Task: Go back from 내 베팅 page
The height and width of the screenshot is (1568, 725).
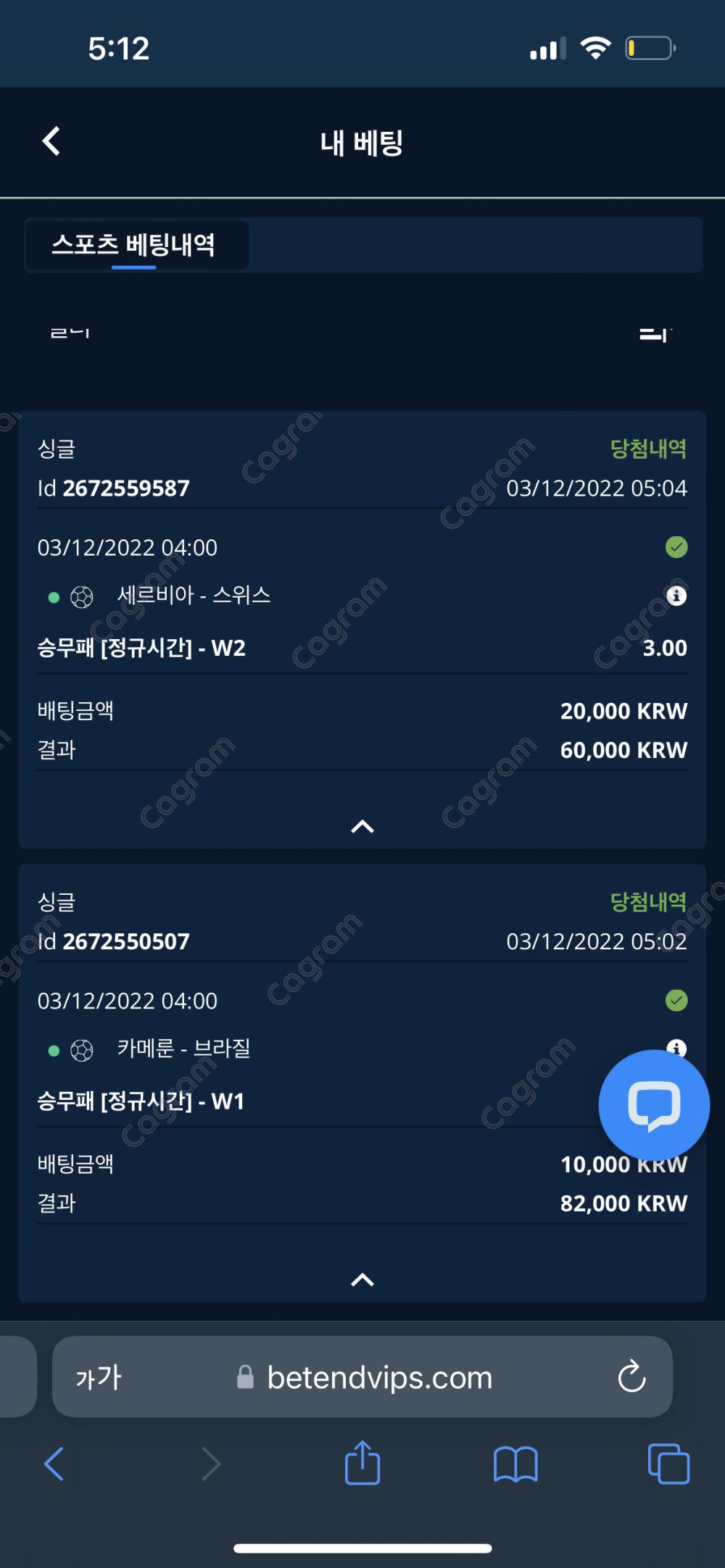Action: (x=51, y=141)
